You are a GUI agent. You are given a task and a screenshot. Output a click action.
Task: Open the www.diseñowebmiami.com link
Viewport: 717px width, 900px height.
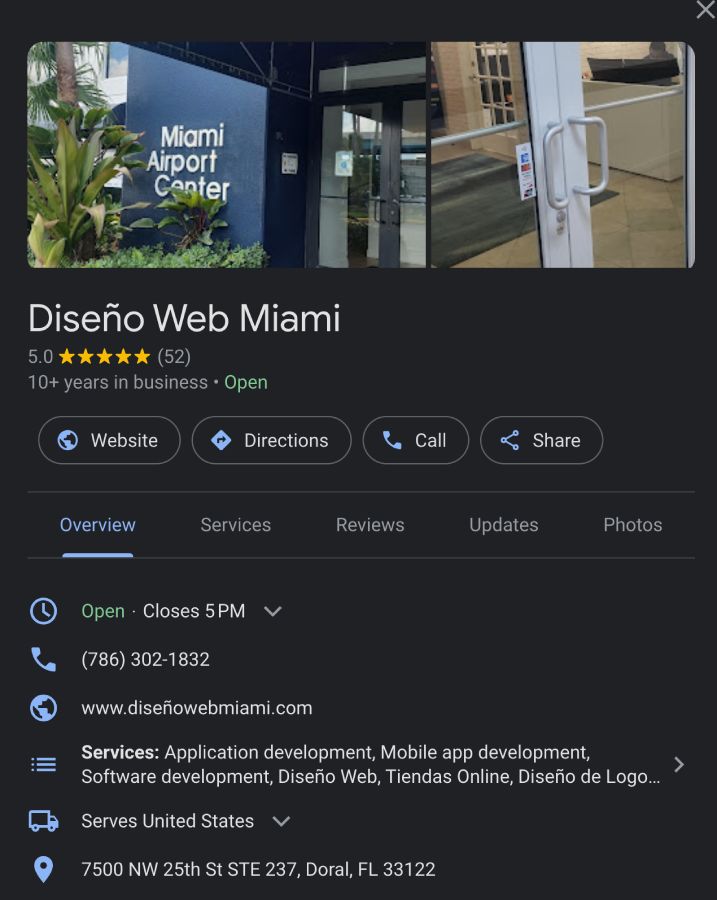196,708
